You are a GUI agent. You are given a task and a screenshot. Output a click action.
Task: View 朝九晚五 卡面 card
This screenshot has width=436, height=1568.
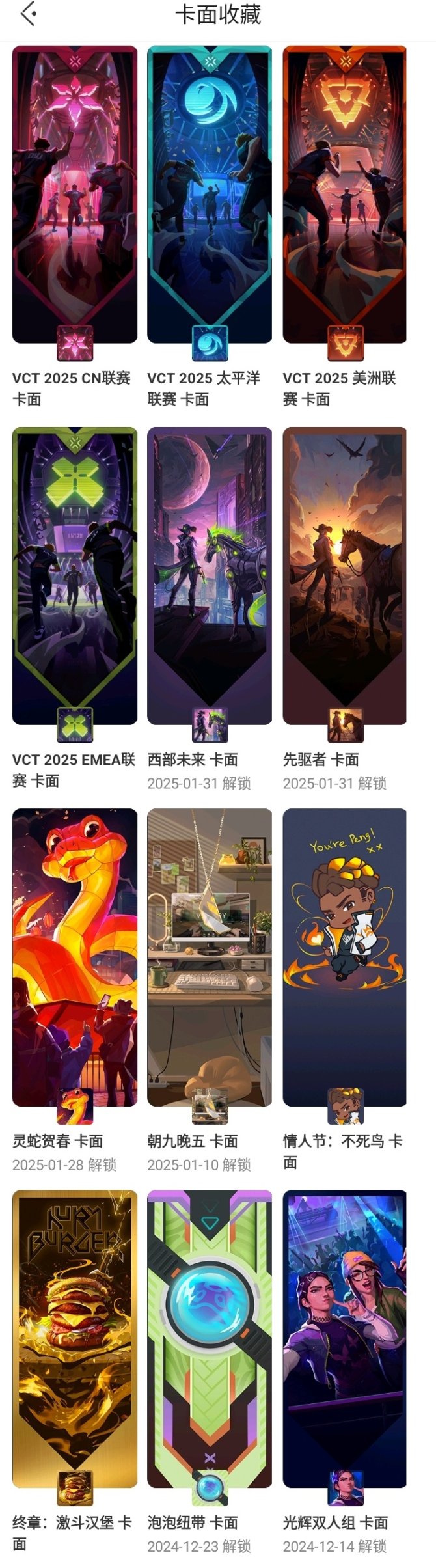point(210,957)
